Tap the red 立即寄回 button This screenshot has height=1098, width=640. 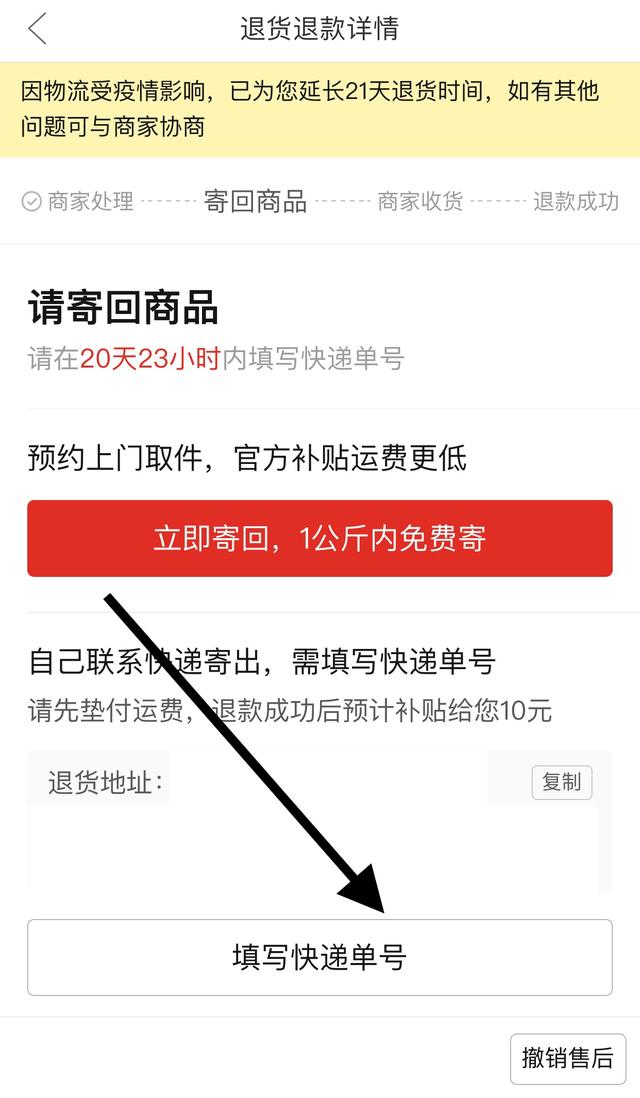(319, 539)
